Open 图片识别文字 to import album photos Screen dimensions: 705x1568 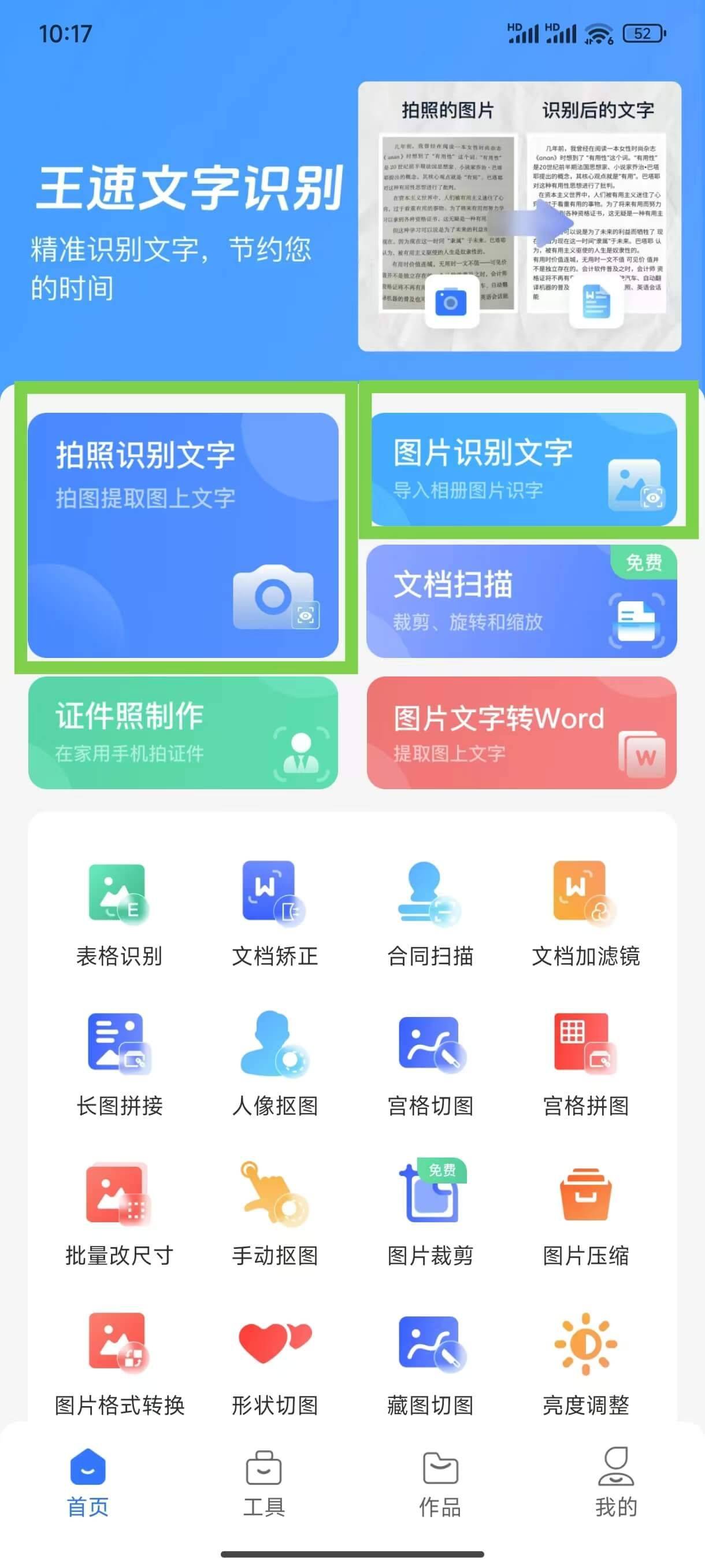pyautogui.click(x=526, y=469)
